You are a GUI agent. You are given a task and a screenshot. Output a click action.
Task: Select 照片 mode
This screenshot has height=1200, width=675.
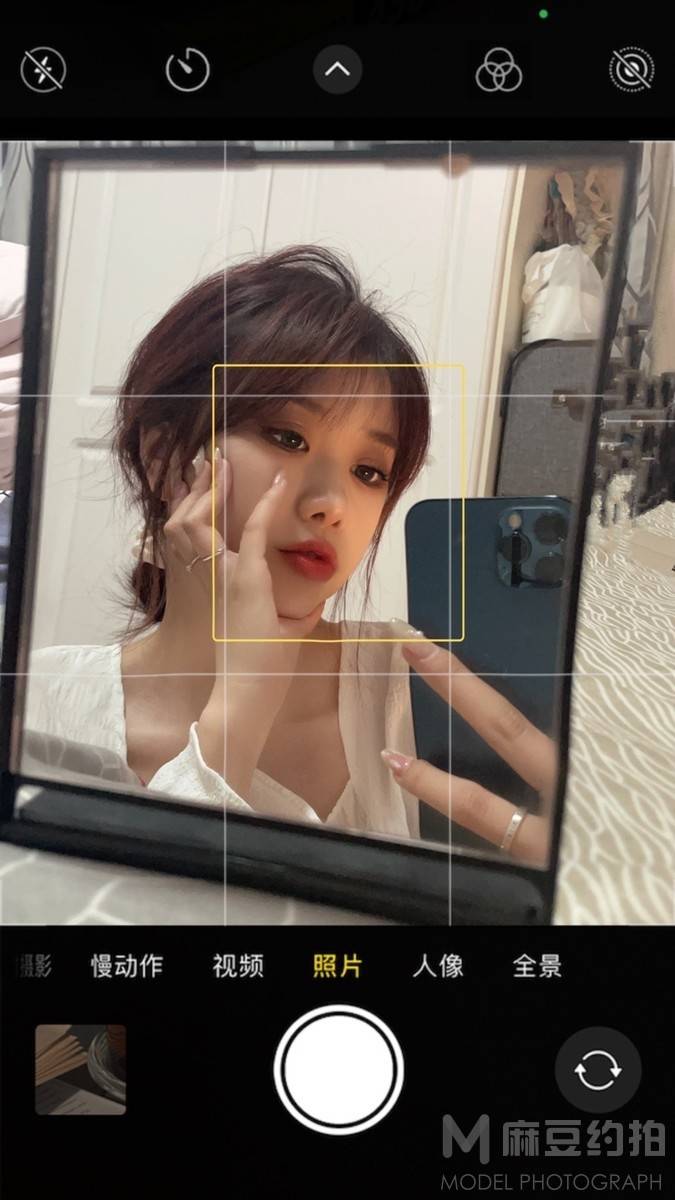point(338,966)
